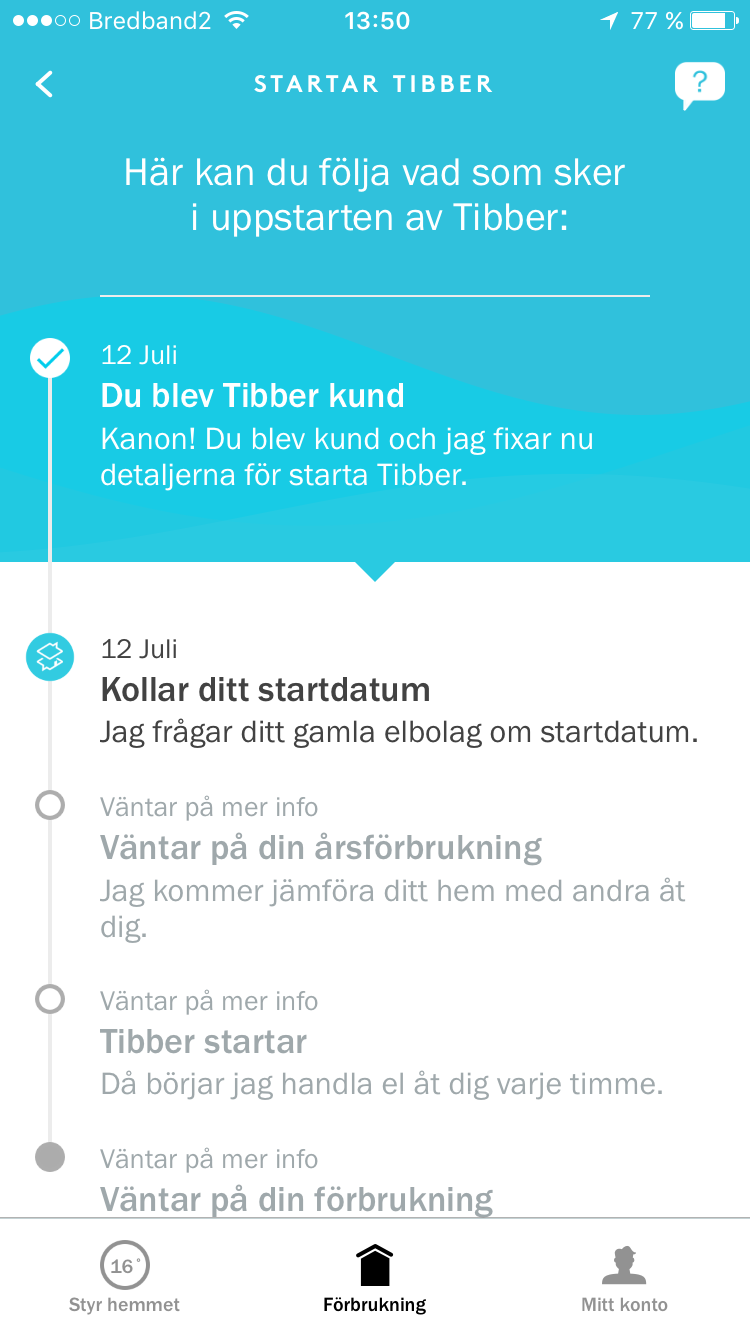This screenshot has width=750, height=1334.
Task: Switch to the Mitt konto tab
Action: (x=624, y=1278)
